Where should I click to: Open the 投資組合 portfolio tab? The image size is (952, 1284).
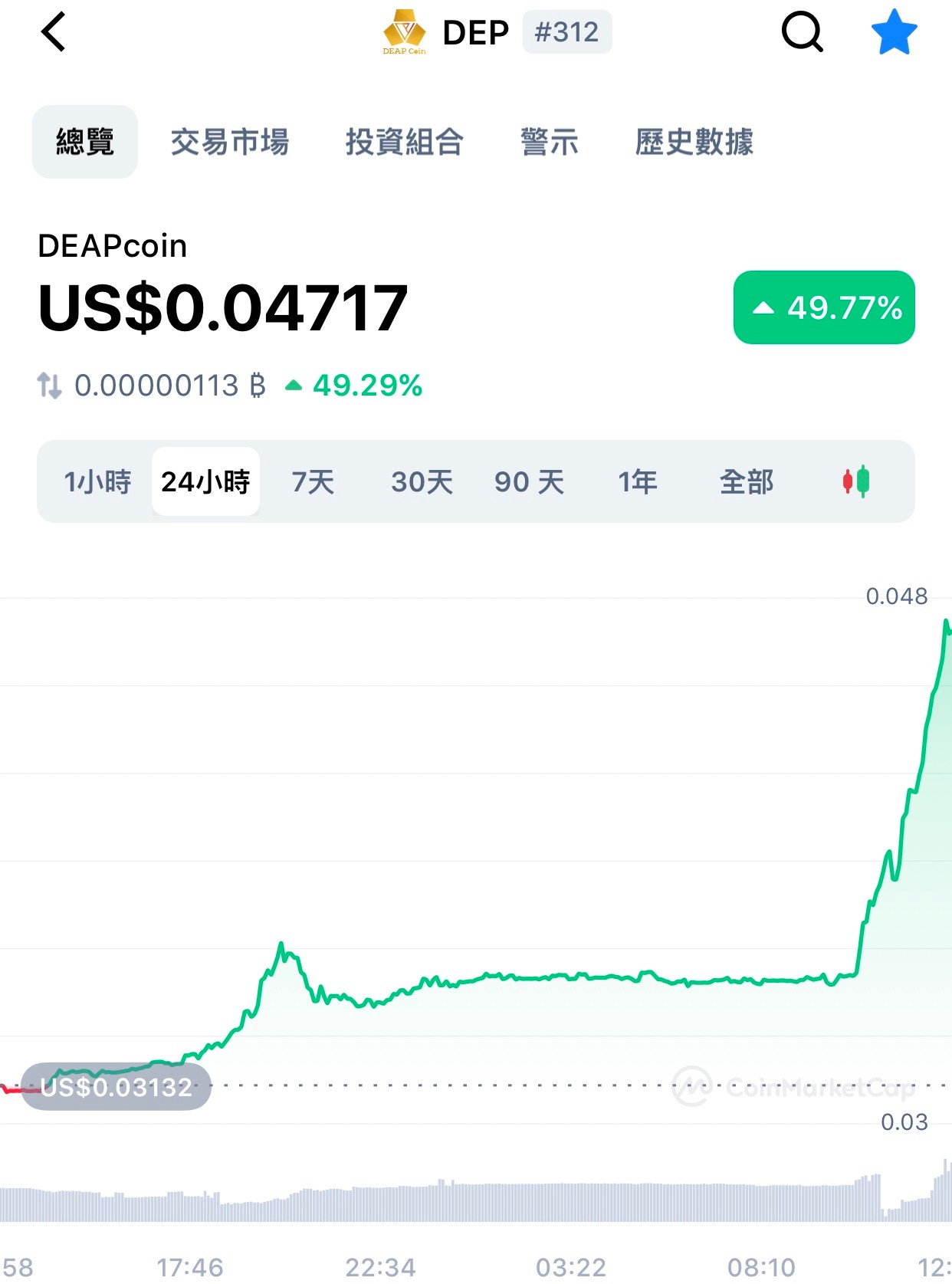click(x=404, y=142)
